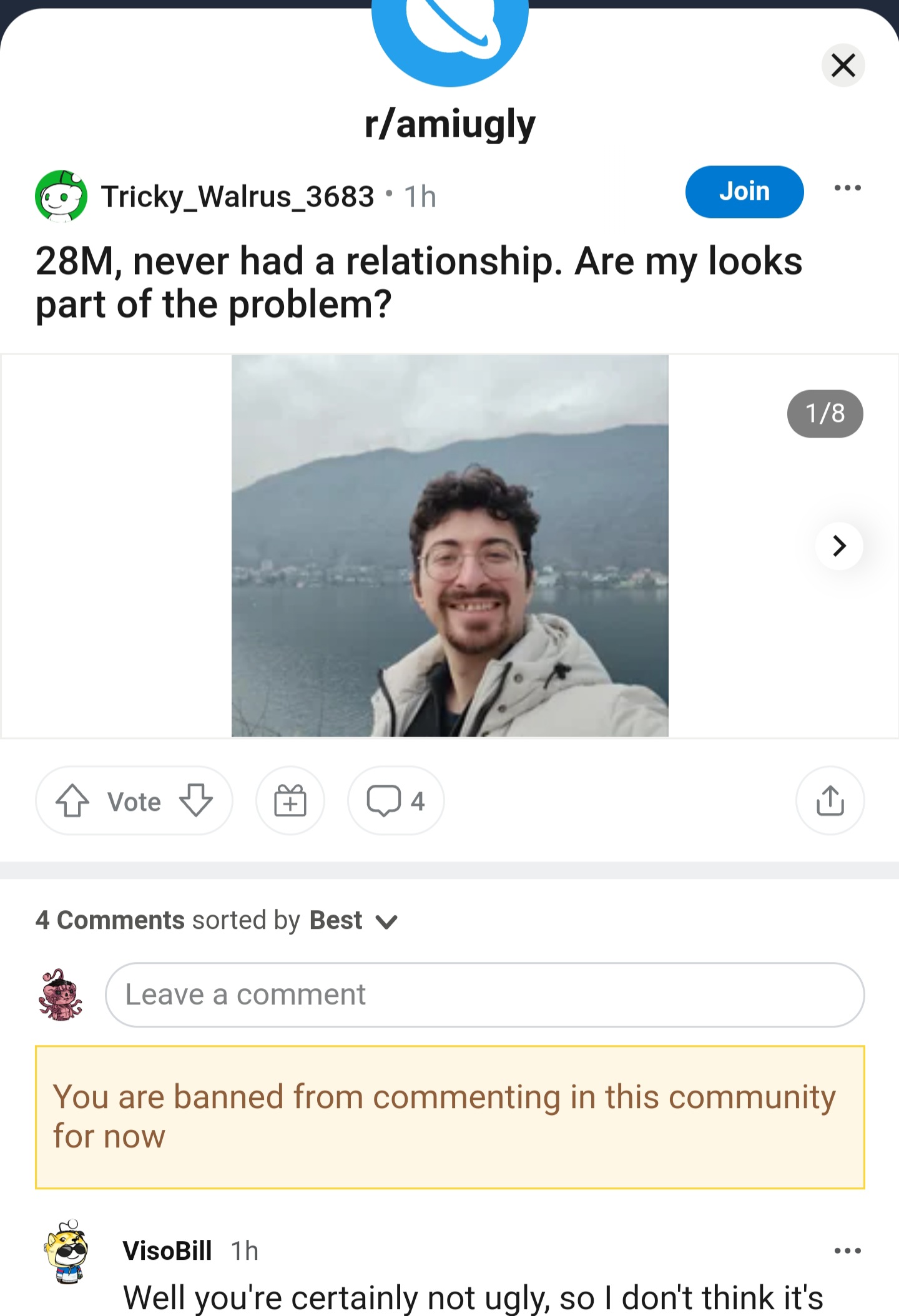Open VisoBill's profile
Viewport: 899px width, 1316px height.
click(x=167, y=1250)
